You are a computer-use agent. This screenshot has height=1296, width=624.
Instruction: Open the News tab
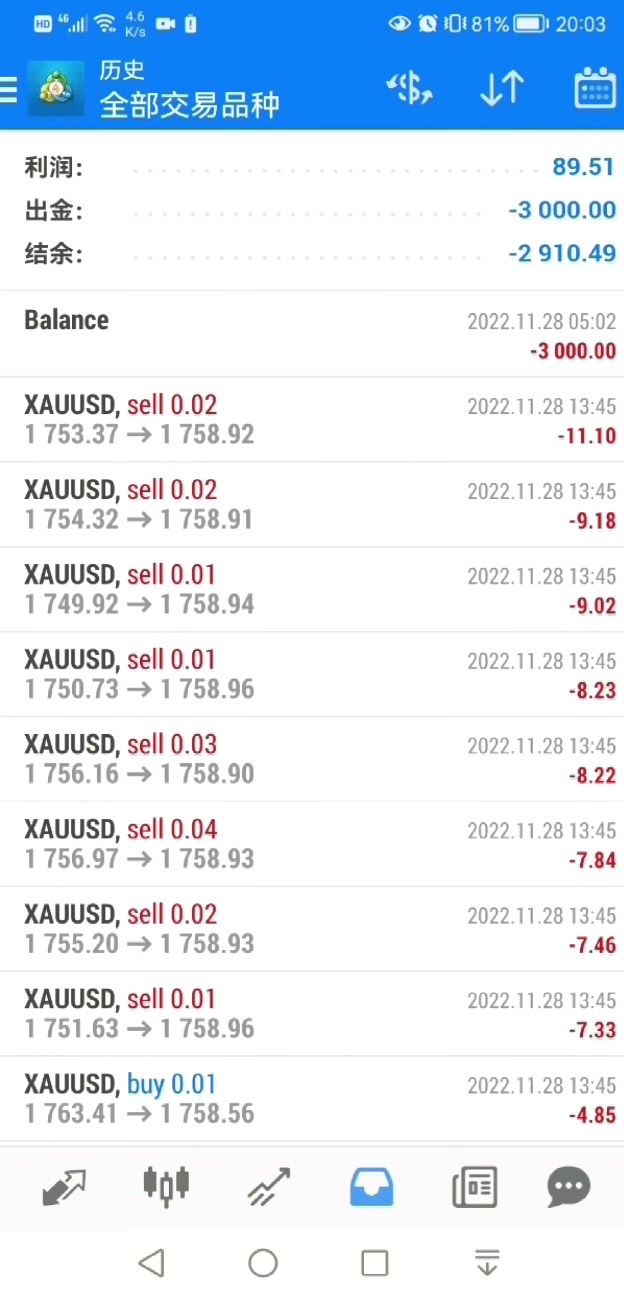tap(474, 1187)
